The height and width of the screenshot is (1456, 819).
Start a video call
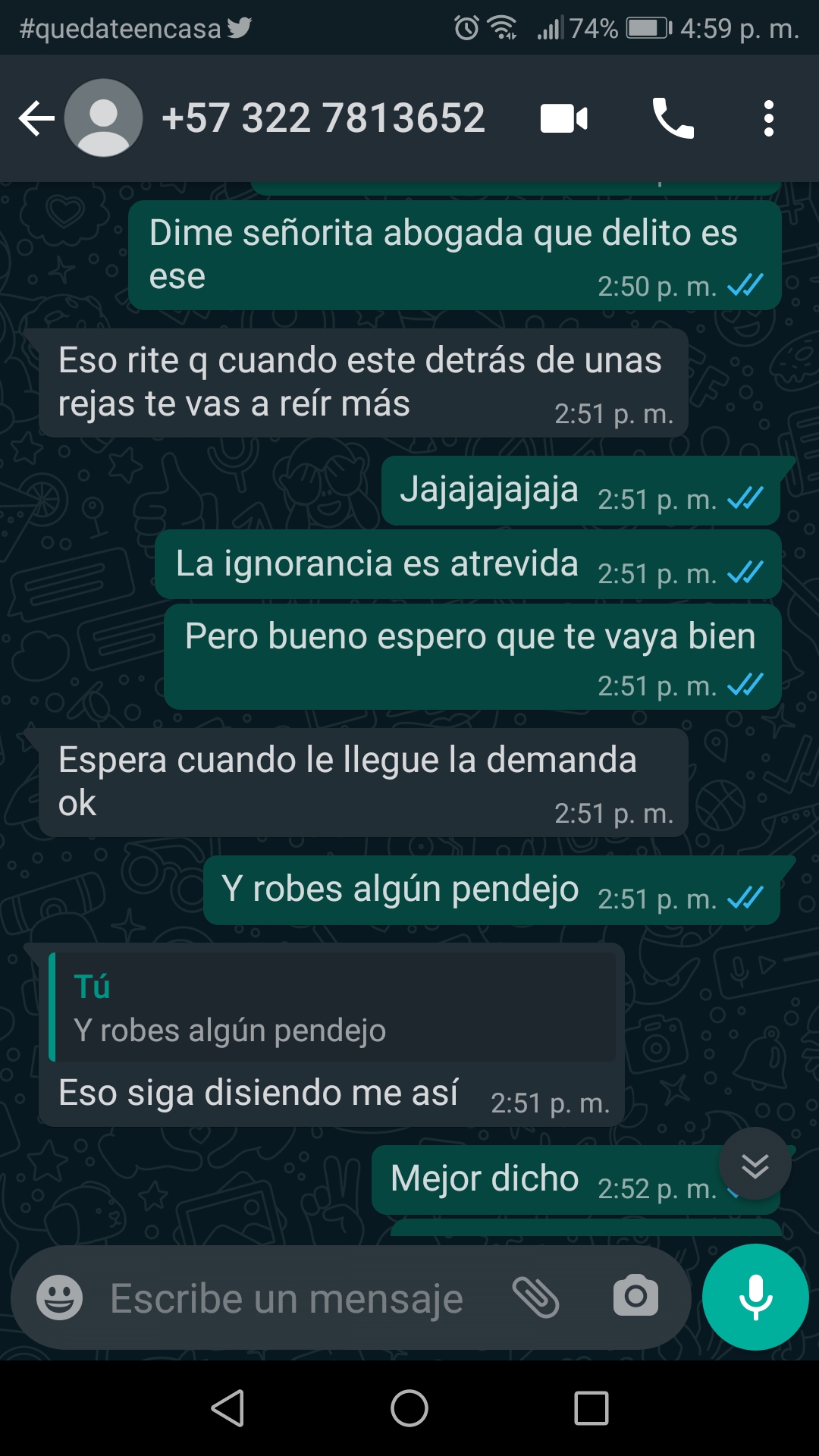click(x=563, y=119)
